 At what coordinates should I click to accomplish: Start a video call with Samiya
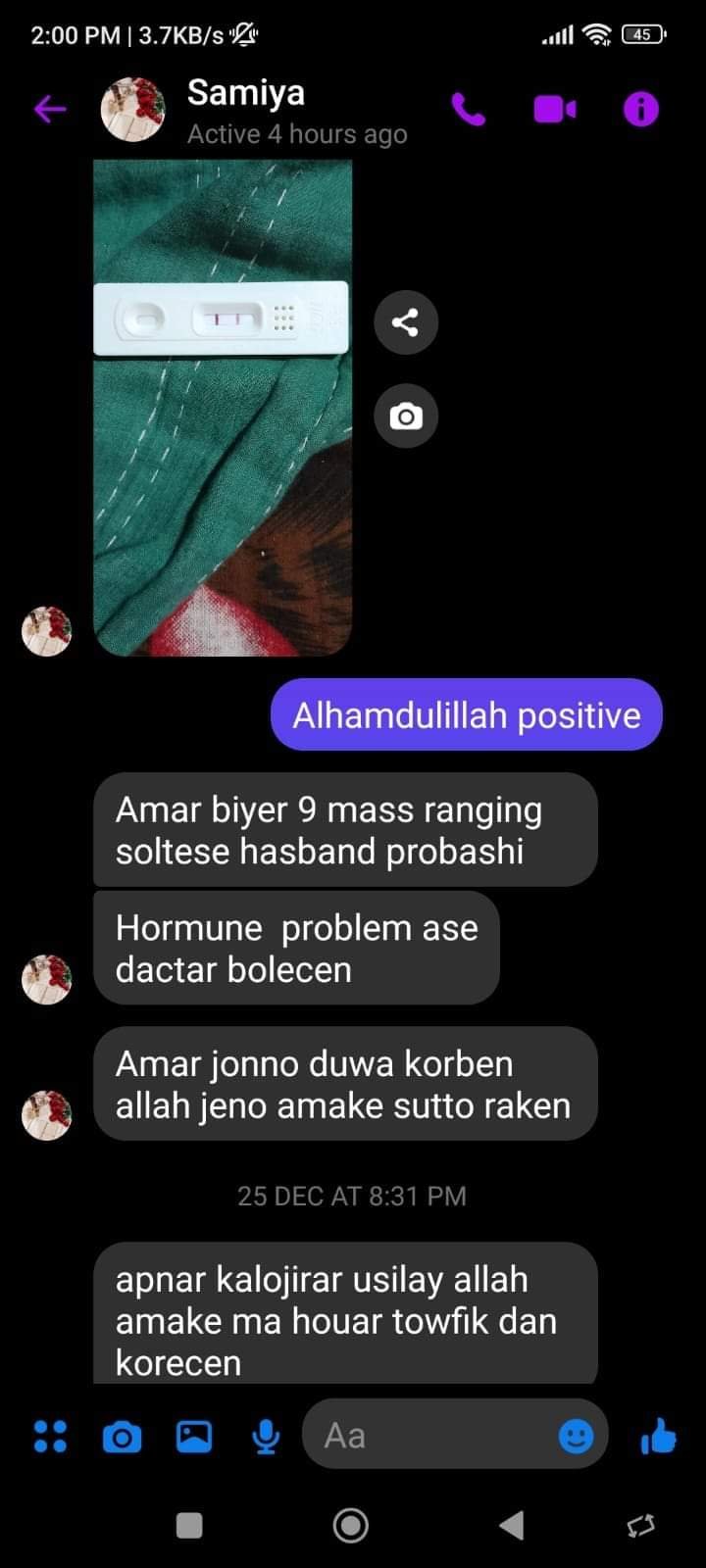click(x=554, y=109)
